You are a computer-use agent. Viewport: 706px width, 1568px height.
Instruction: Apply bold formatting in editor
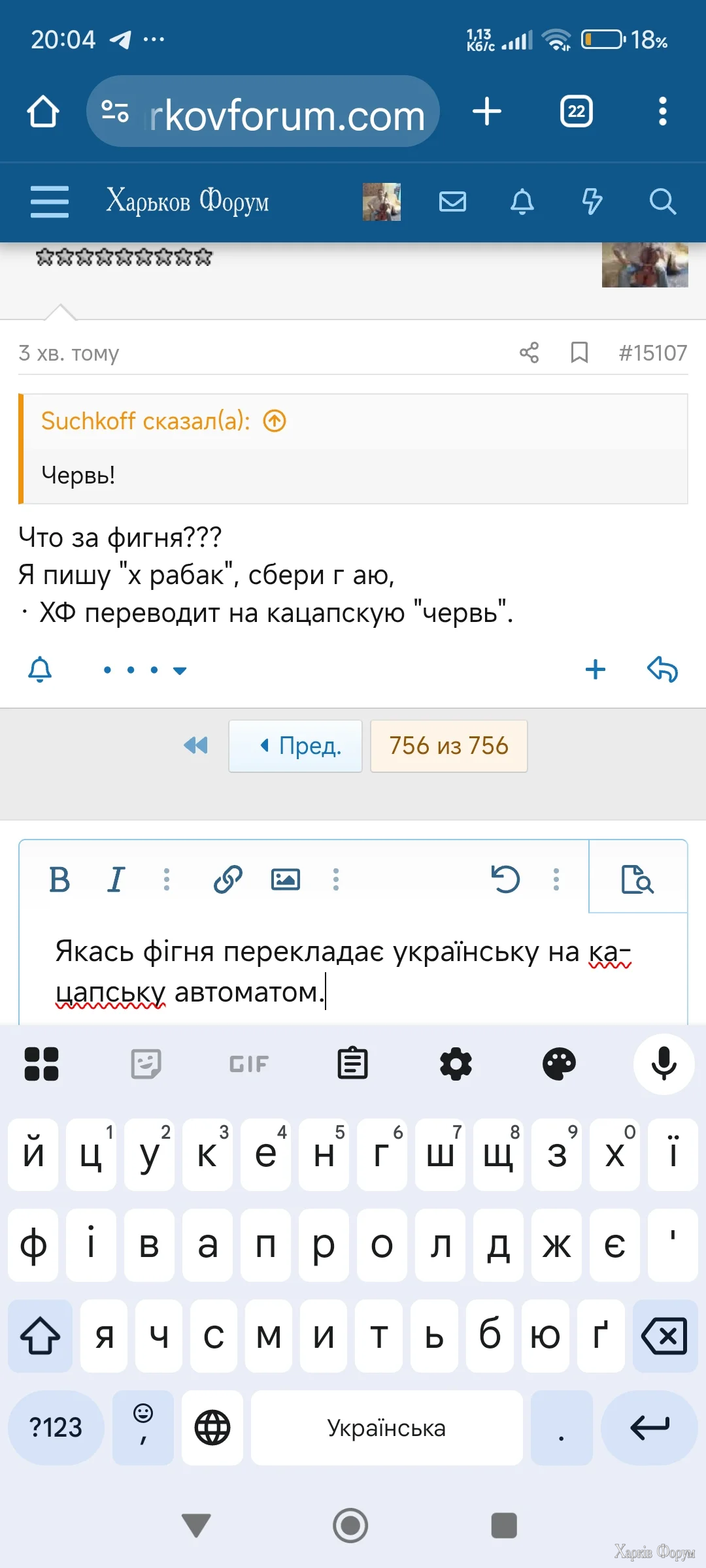pyautogui.click(x=59, y=879)
